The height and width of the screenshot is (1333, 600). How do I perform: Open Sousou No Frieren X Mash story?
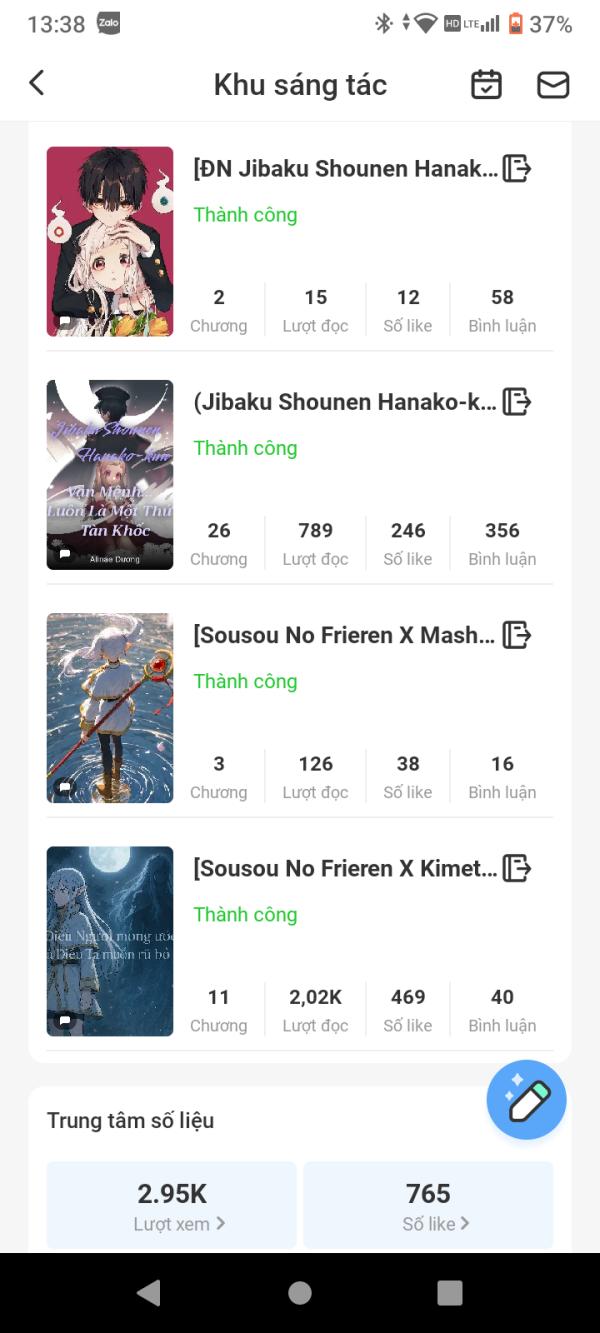coord(345,635)
